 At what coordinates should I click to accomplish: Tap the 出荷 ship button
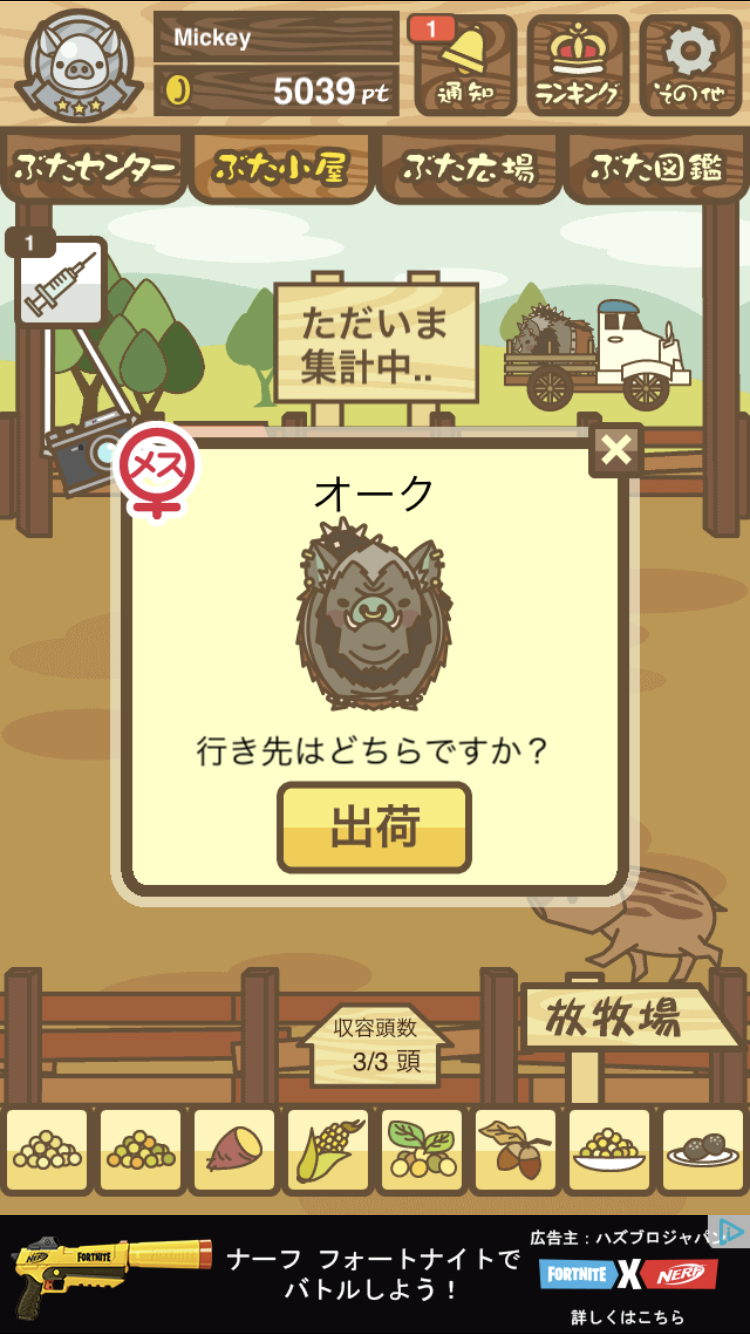[x=374, y=828]
